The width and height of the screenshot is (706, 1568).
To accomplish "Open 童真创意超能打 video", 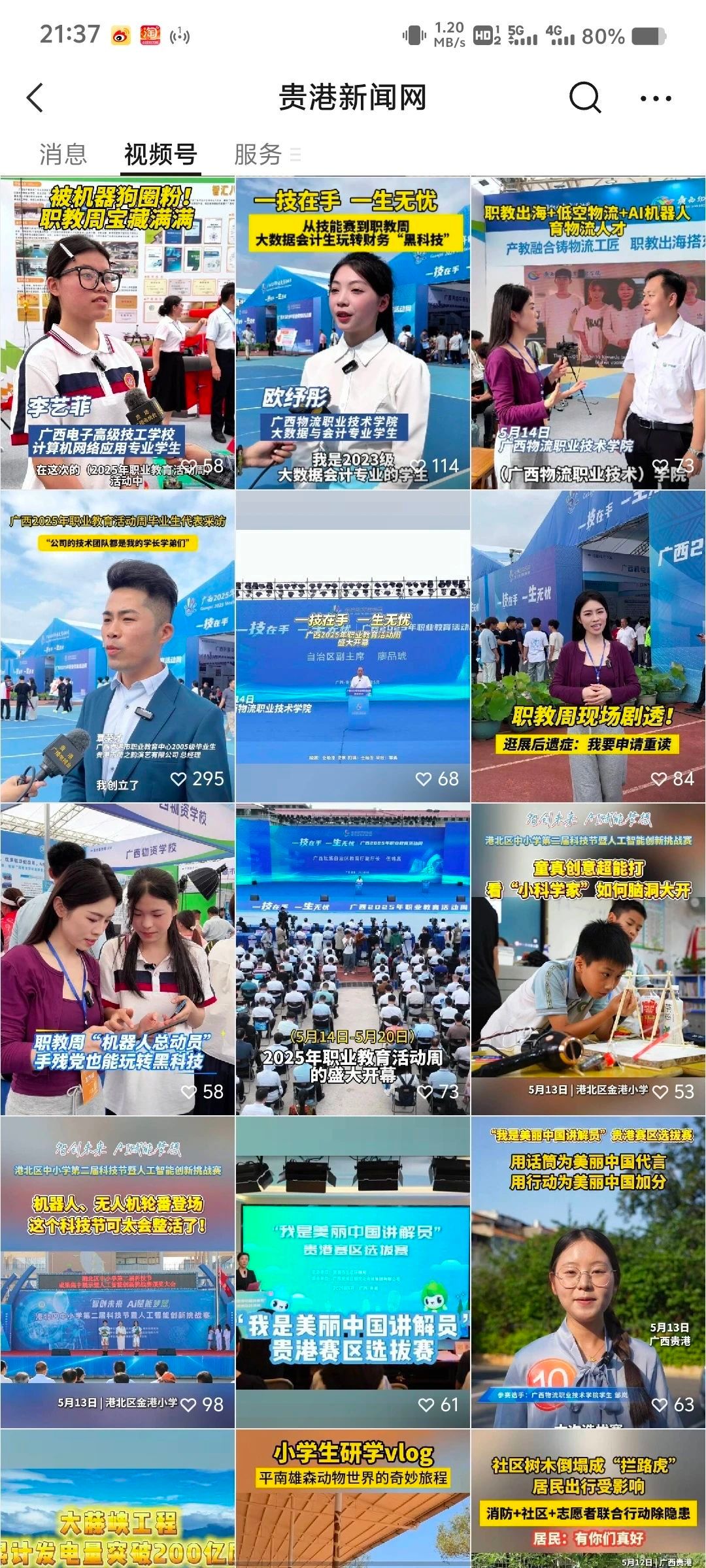I will [x=588, y=959].
